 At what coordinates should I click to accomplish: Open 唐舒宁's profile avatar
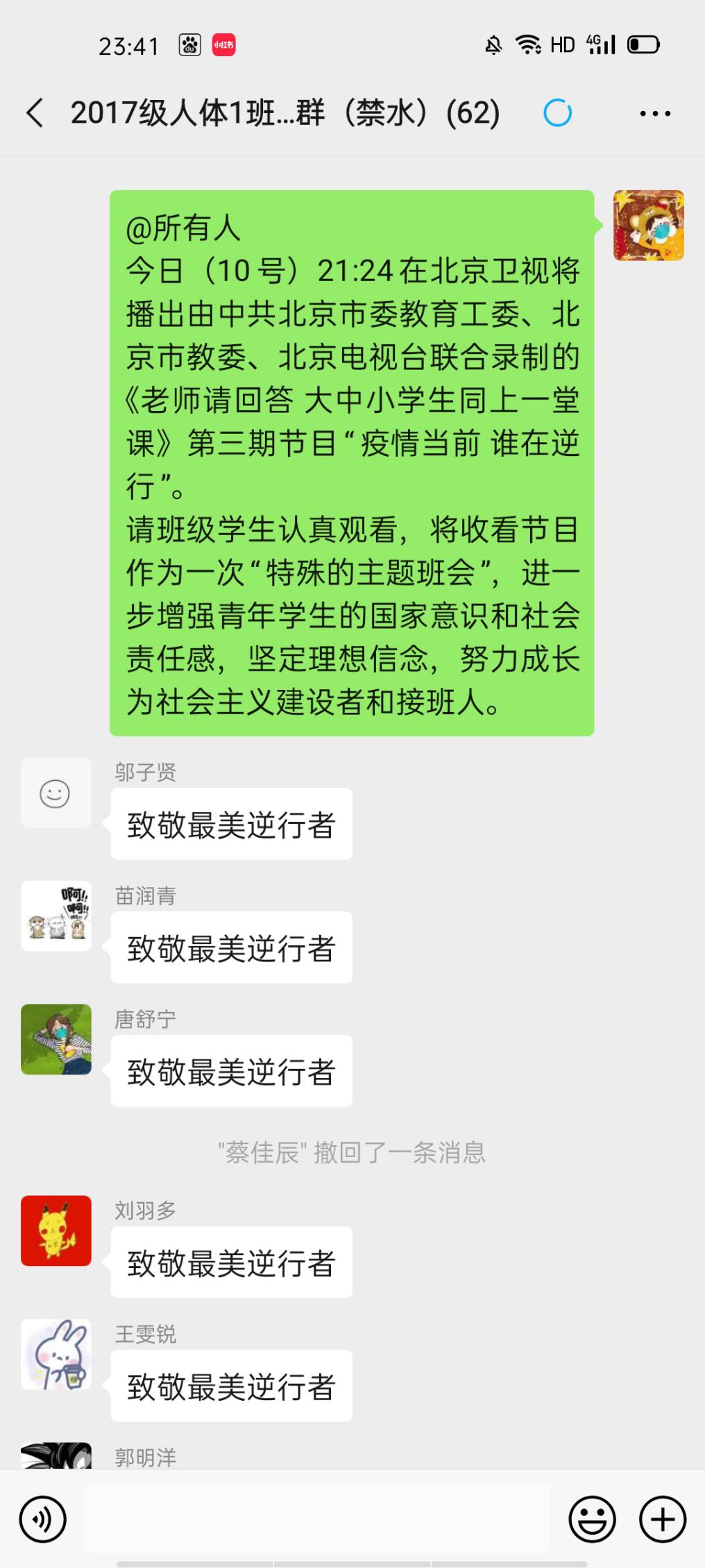click(x=56, y=1039)
